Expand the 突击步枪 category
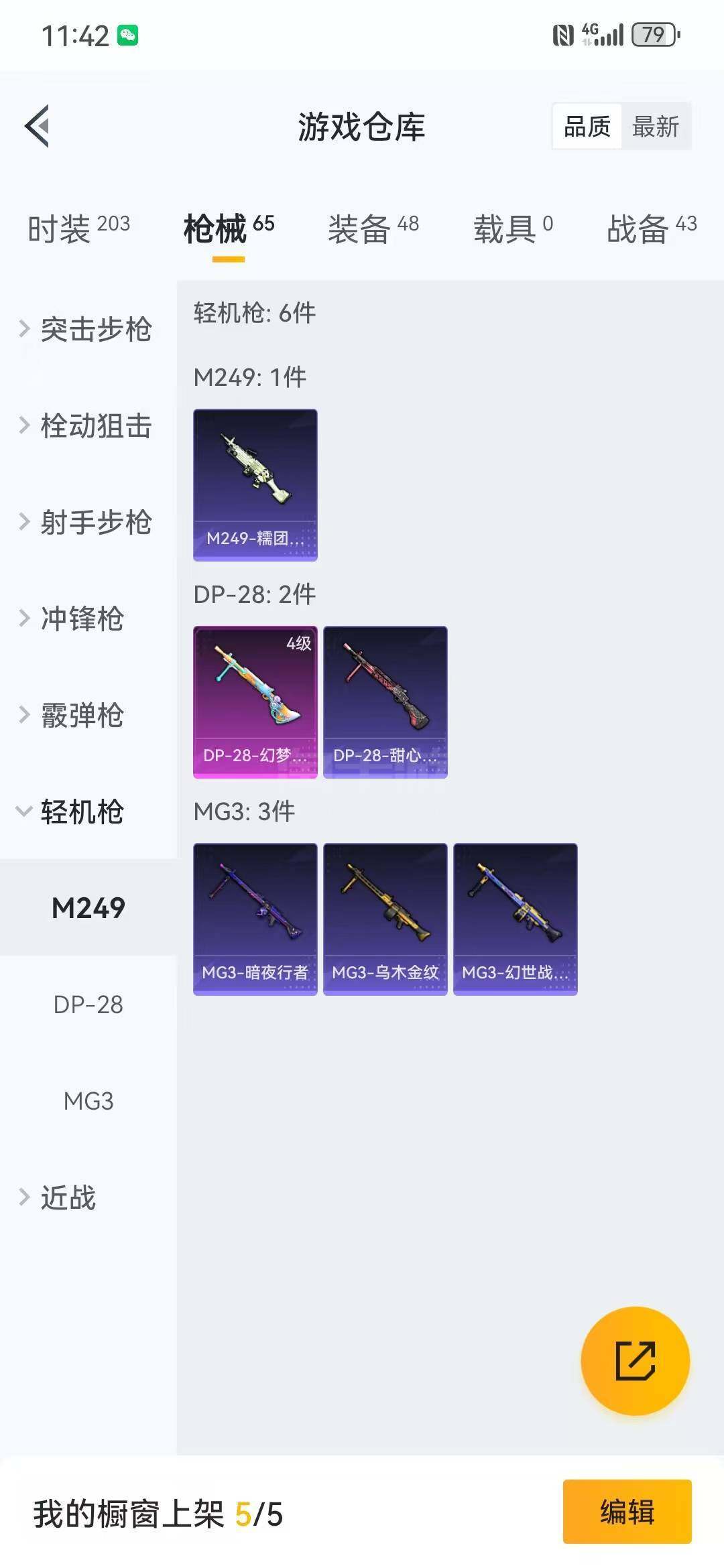 87,329
